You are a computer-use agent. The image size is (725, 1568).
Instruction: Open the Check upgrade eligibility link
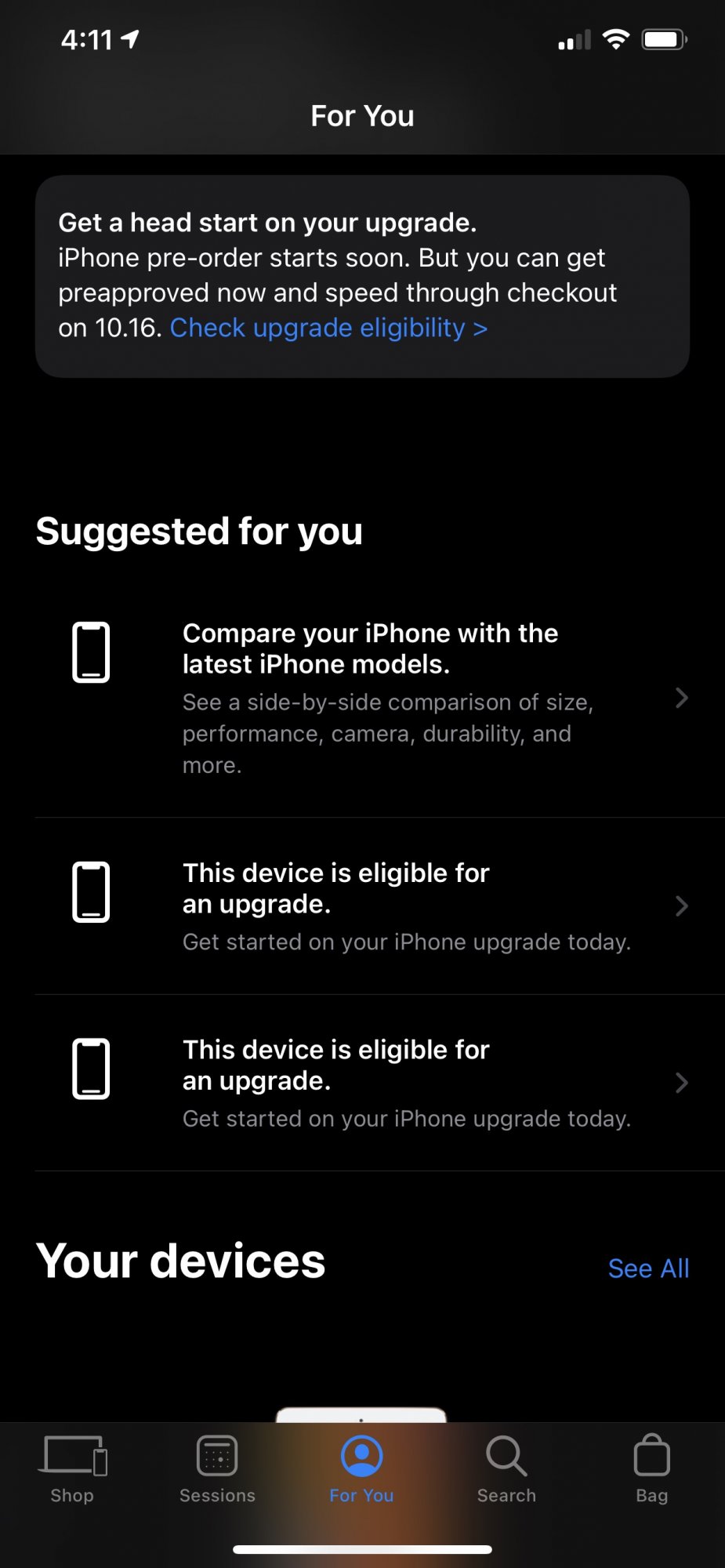[328, 328]
